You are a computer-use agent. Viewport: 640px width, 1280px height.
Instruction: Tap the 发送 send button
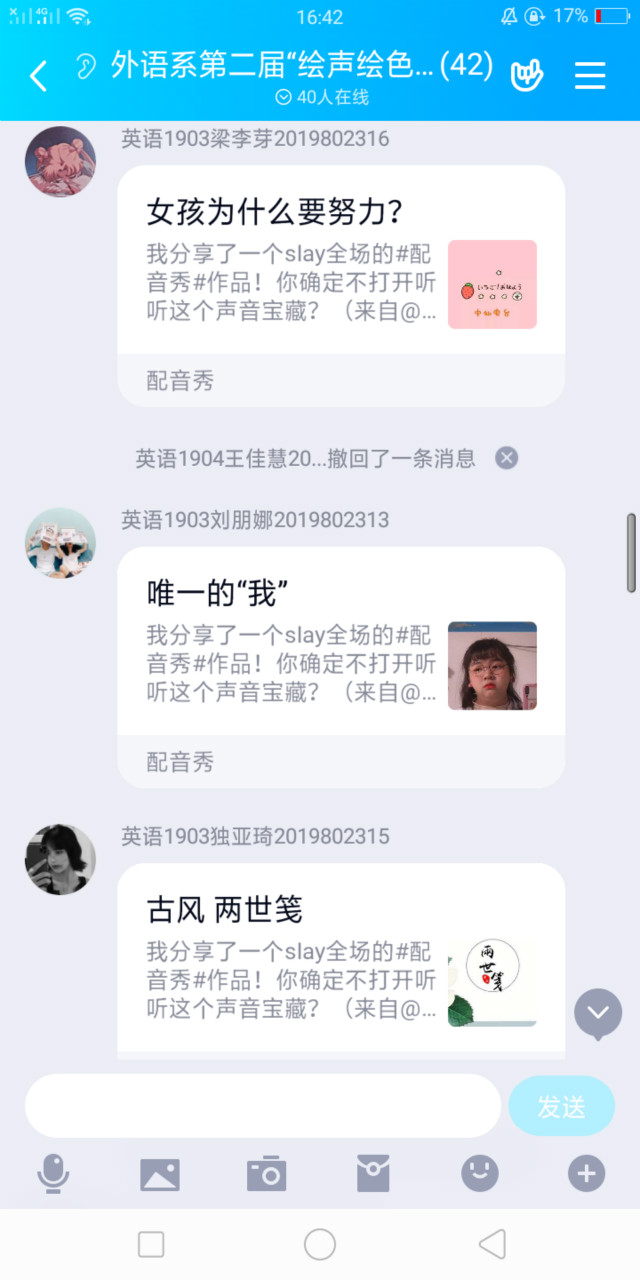pyautogui.click(x=561, y=1106)
